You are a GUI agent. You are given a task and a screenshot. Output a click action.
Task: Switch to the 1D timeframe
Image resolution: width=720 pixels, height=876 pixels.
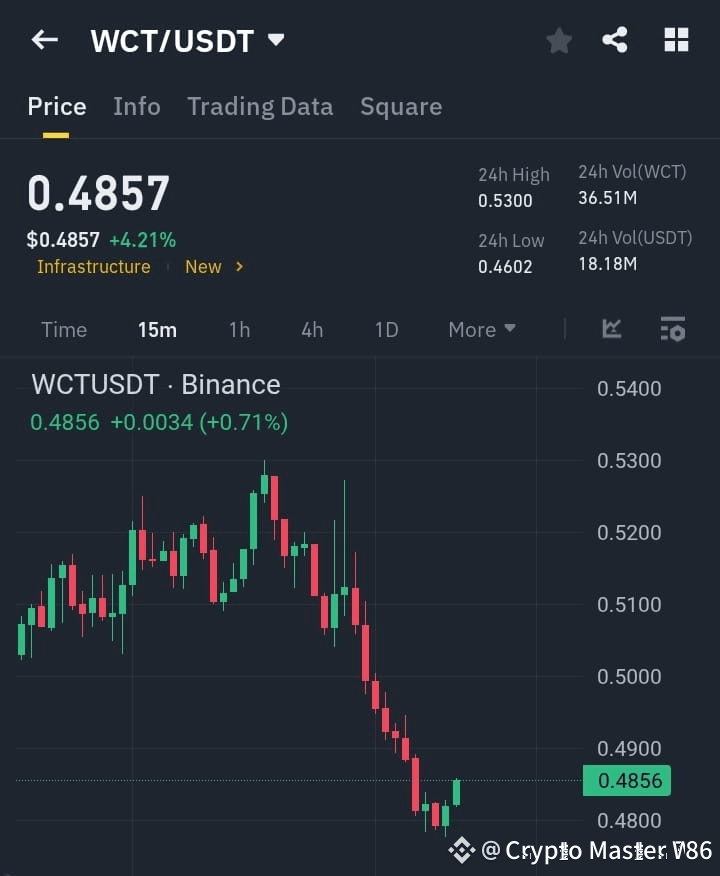click(386, 329)
